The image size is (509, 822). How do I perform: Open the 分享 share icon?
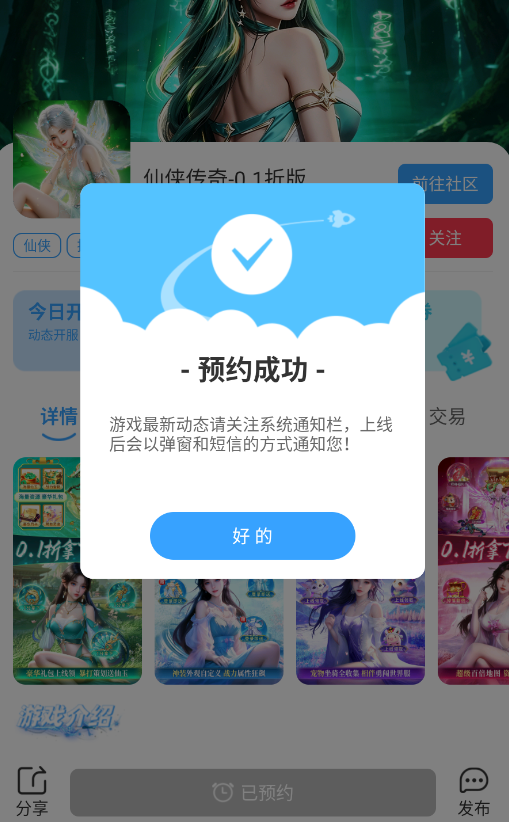[x=32, y=791]
